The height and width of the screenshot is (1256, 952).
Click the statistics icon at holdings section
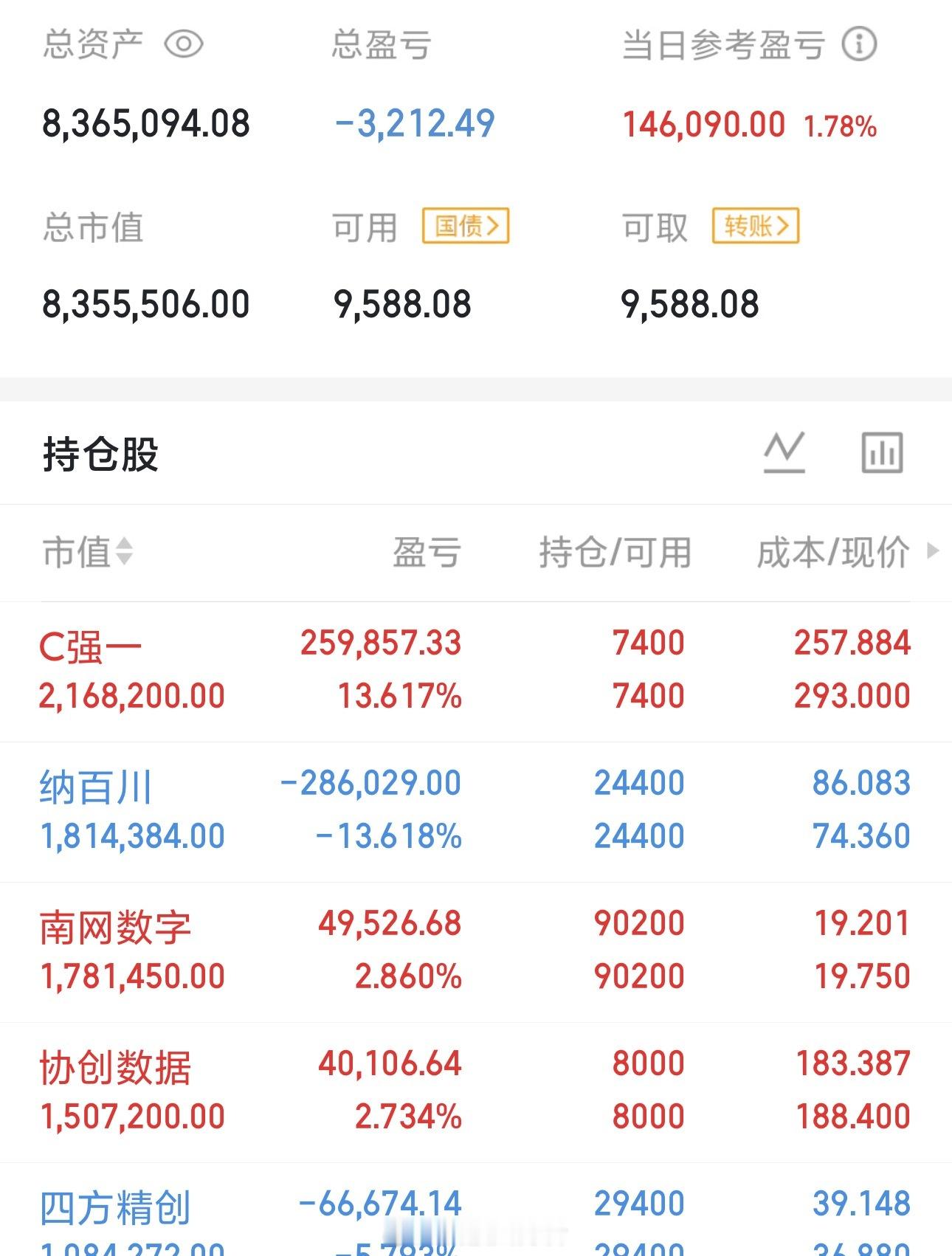click(x=883, y=453)
